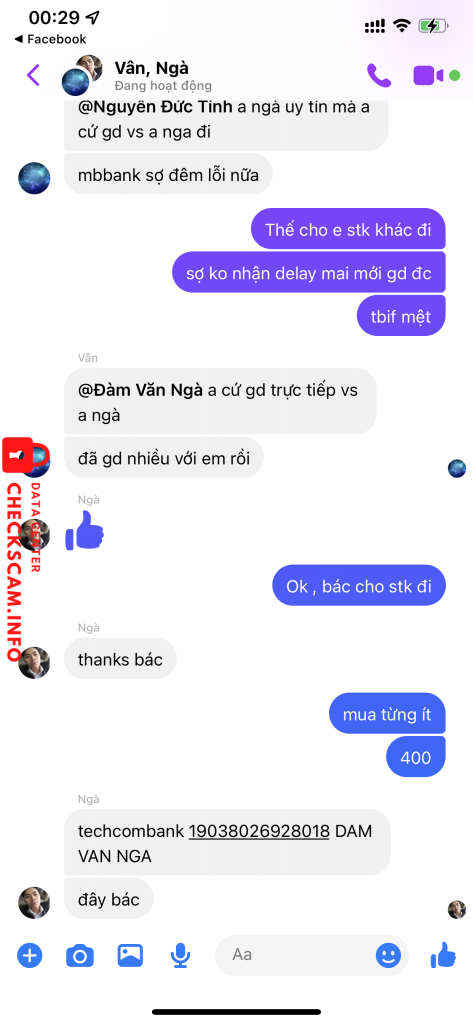The height and width of the screenshot is (1024, 473).
Task: Record a voice message with the microphone
Action: click(x=180, y=957)
